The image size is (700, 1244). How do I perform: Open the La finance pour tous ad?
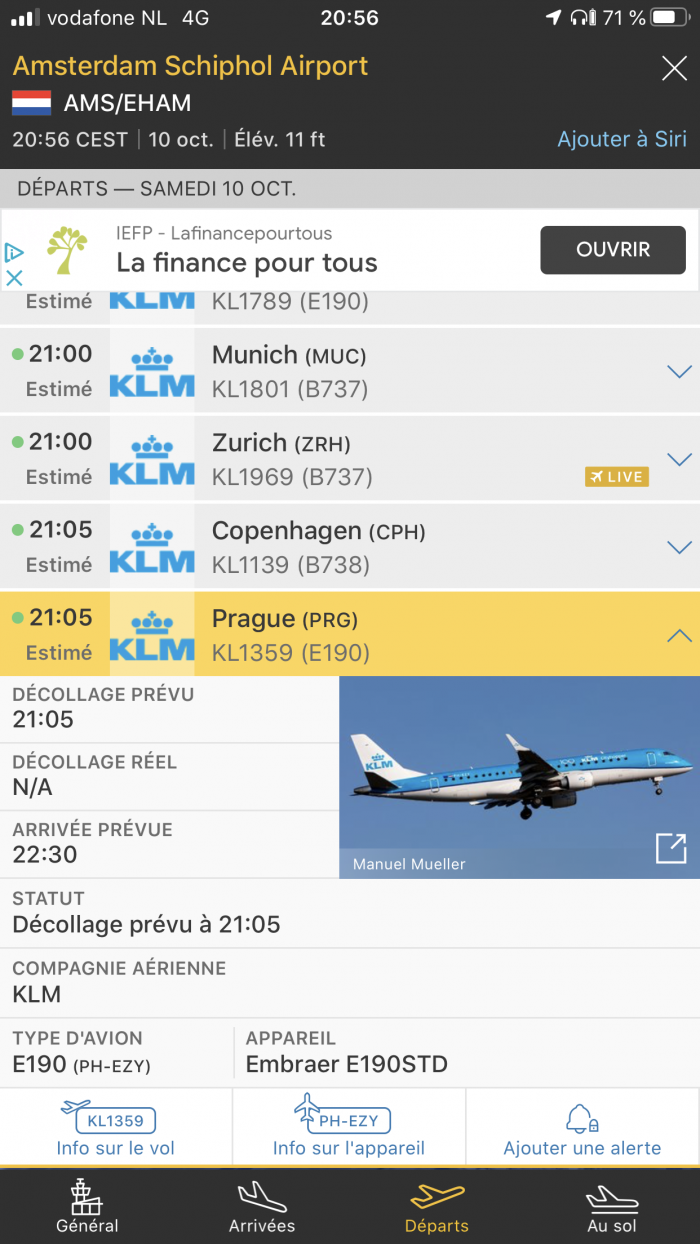click(612, 250)
